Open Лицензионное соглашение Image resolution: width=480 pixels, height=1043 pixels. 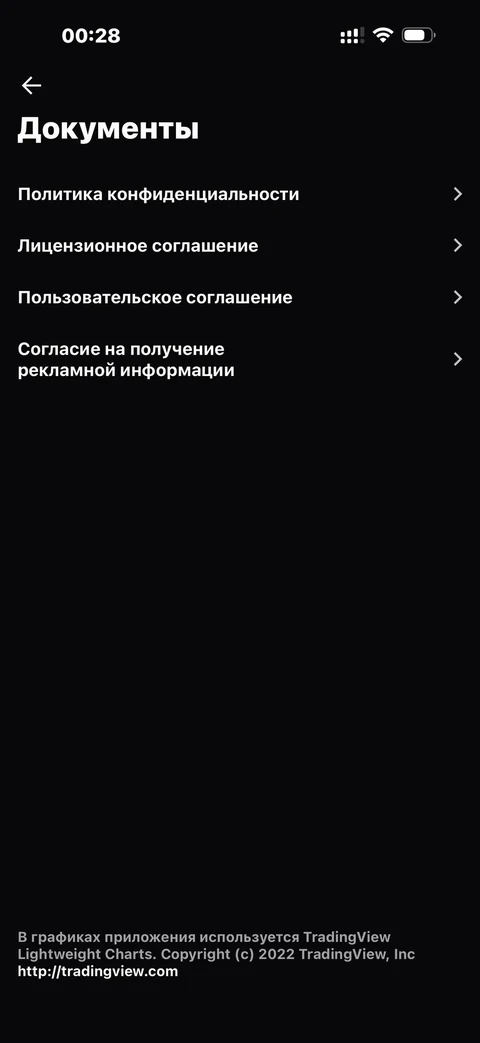coord(240,245)
